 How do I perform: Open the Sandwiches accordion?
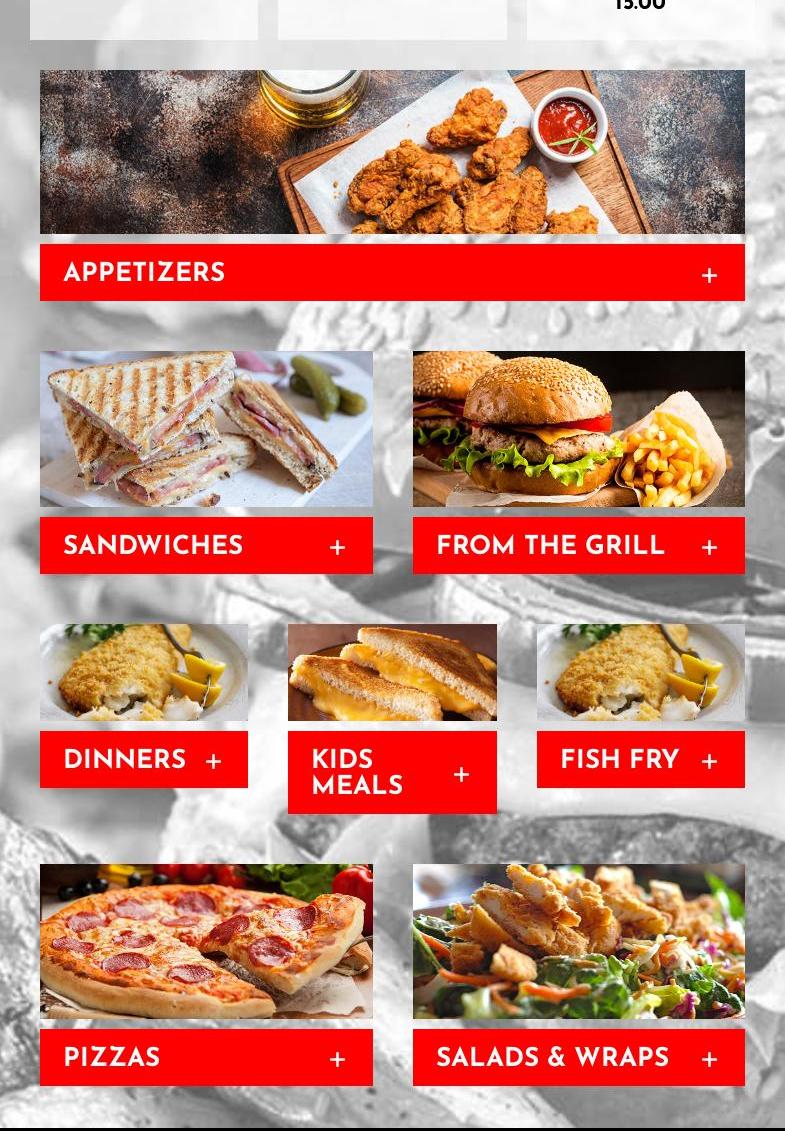pos(337,547)
